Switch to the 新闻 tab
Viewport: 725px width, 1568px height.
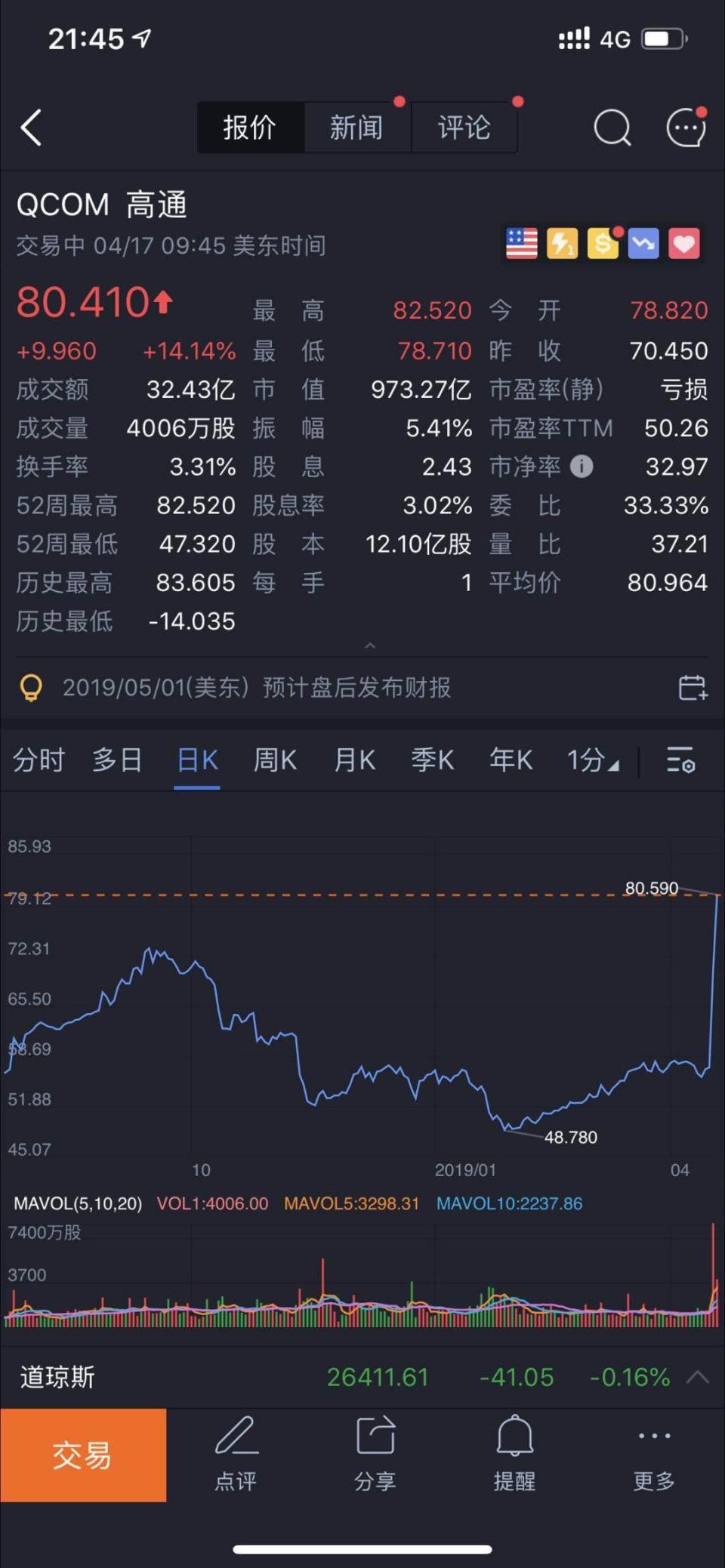pos(357,128)
